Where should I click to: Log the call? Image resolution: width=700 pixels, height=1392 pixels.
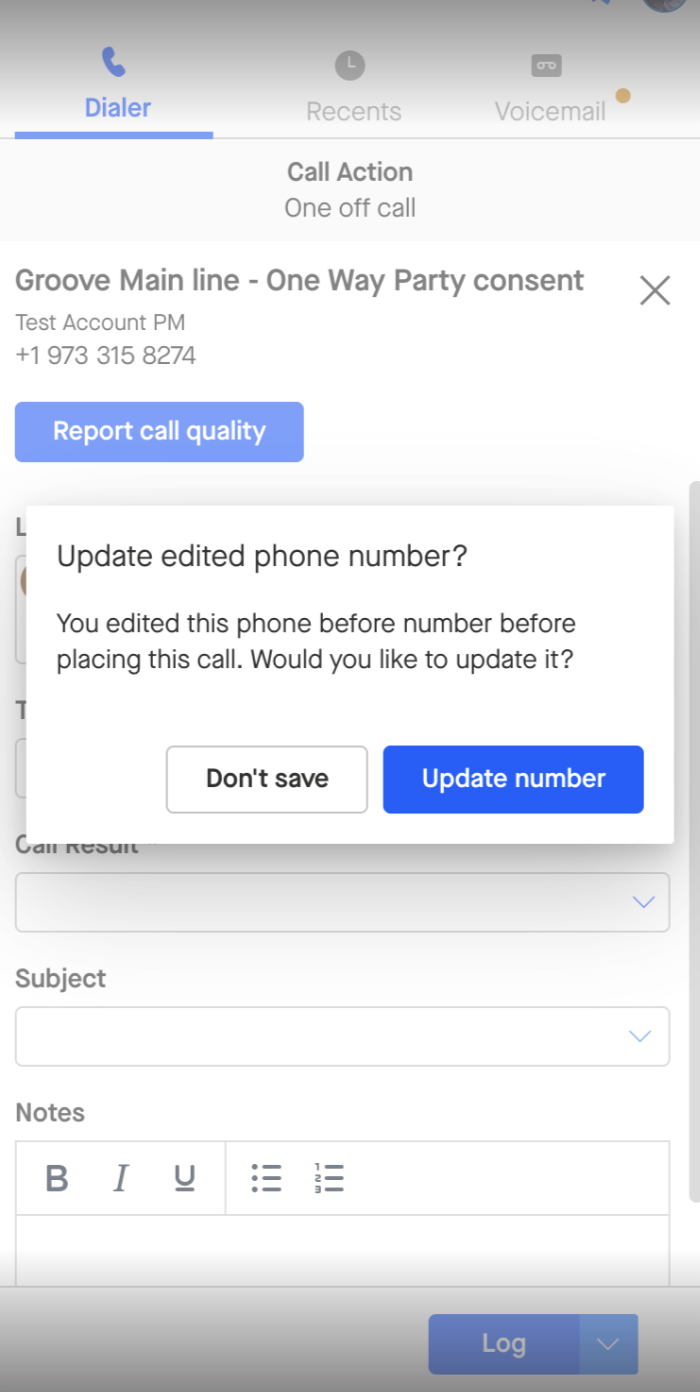503,1344
